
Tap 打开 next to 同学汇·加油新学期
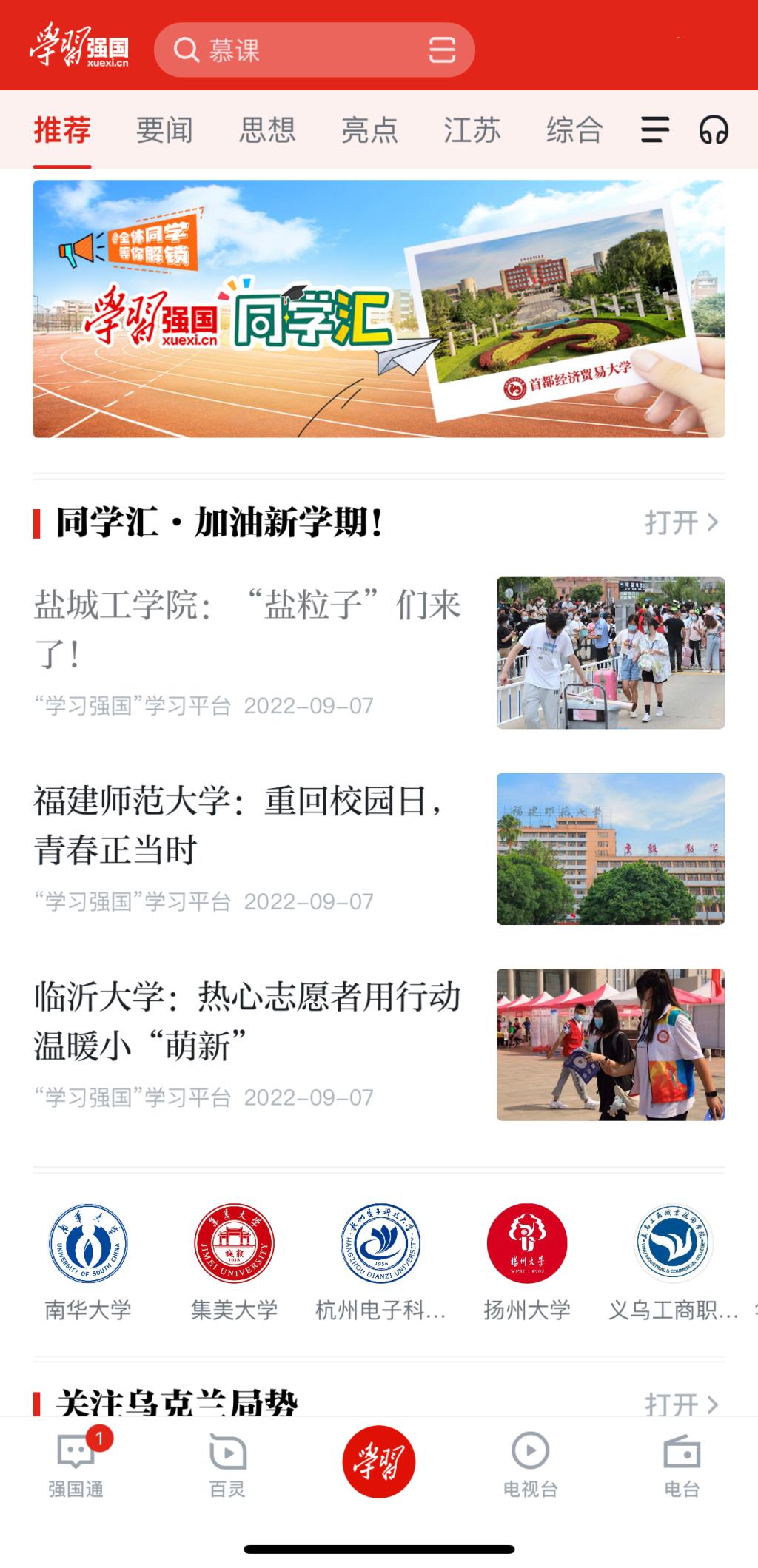681,522
